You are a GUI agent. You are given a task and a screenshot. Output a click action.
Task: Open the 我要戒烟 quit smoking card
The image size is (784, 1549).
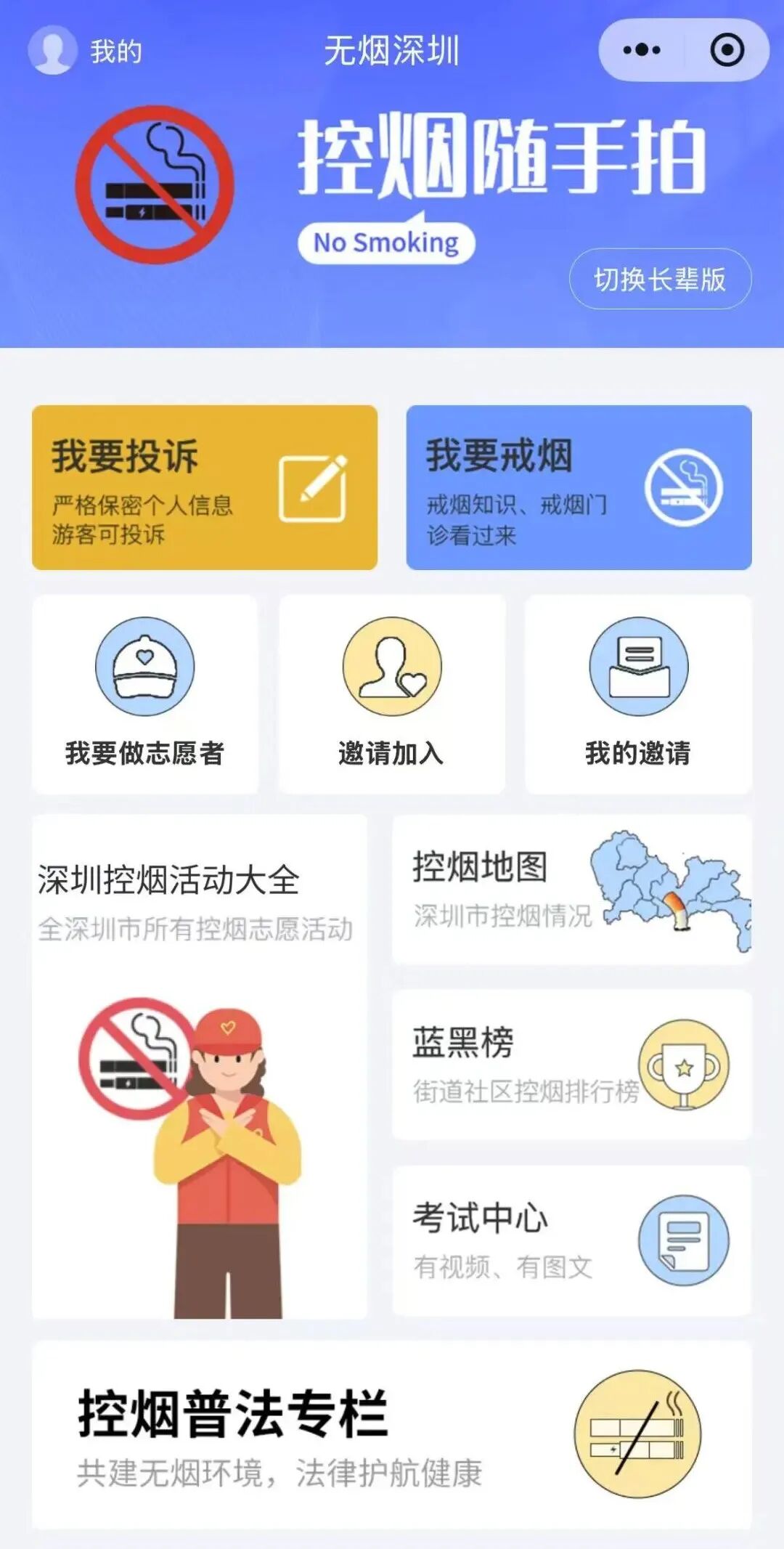[x=579, y=487]
